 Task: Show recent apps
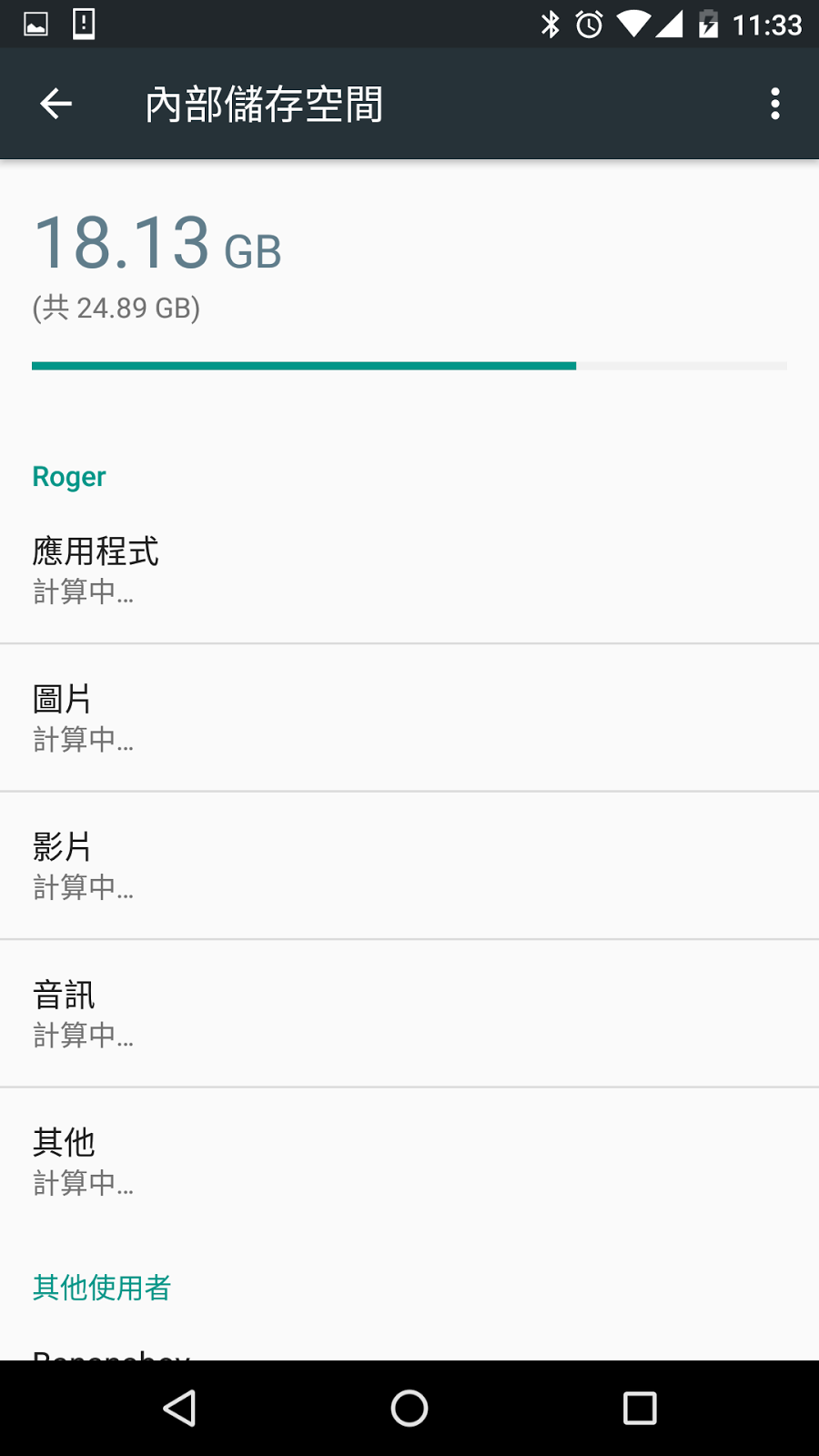640,1408
